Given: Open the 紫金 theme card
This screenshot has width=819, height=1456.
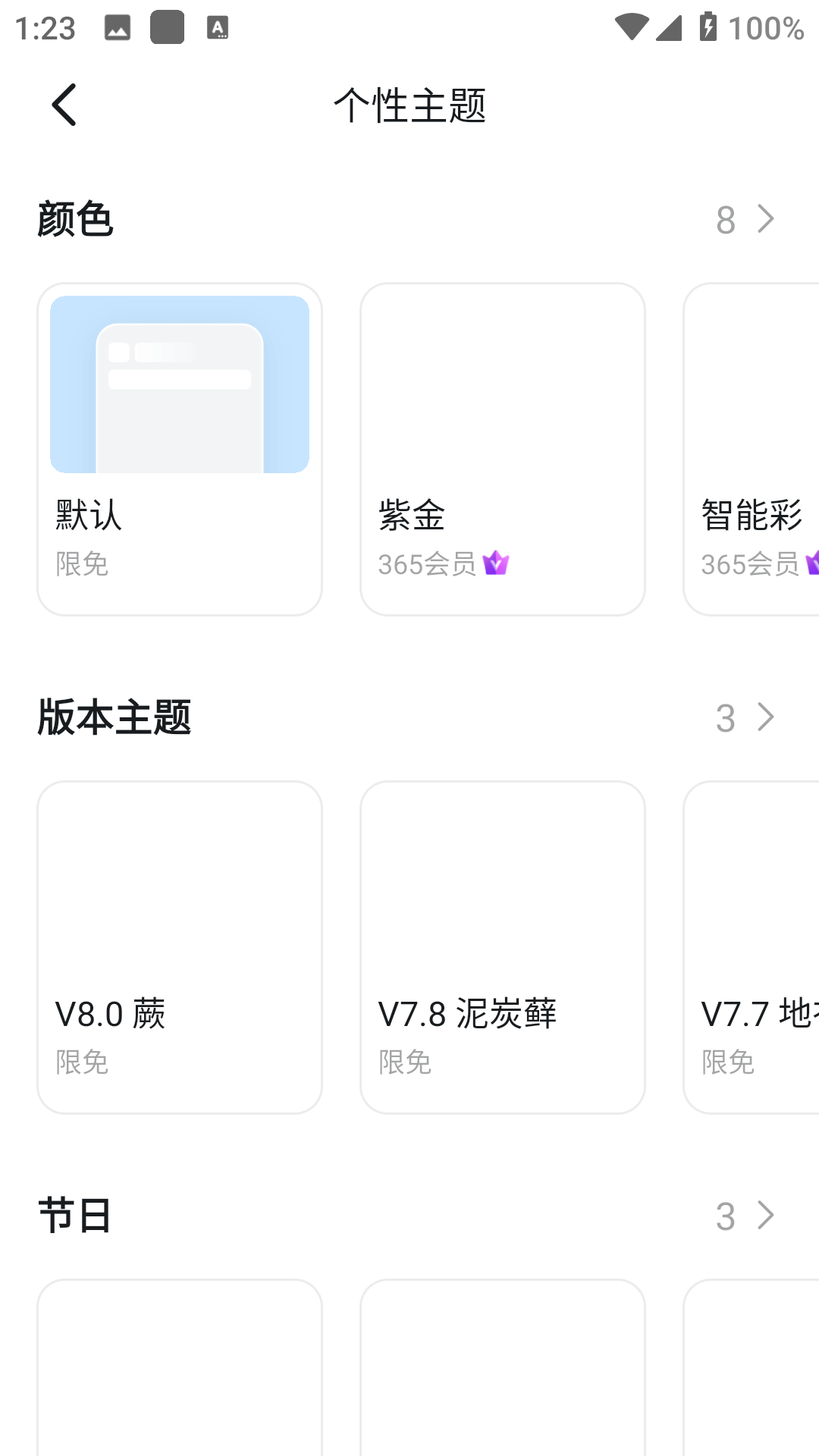Looking at the screenshot, I should pos(502,449).
